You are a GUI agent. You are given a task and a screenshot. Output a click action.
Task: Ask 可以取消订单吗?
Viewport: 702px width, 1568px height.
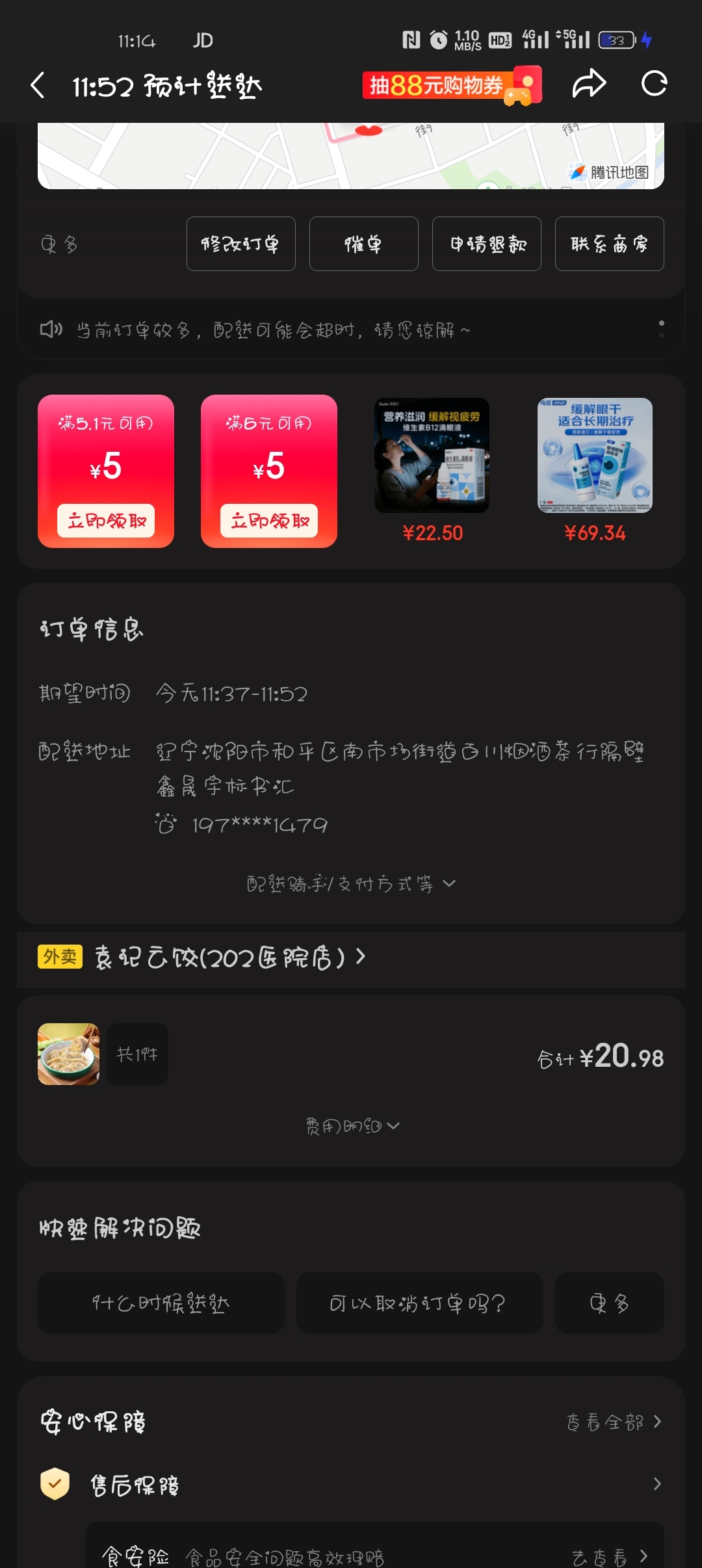pyautogui.click(x=419, y=1303)
